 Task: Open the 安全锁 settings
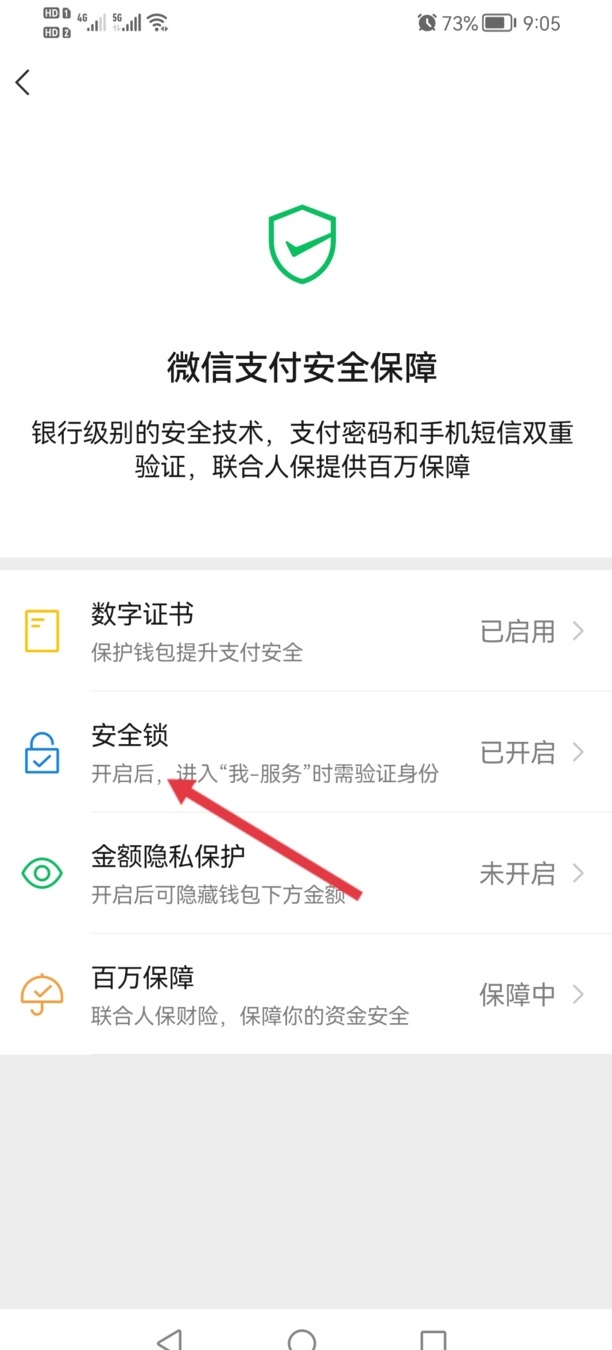point(306,752)
